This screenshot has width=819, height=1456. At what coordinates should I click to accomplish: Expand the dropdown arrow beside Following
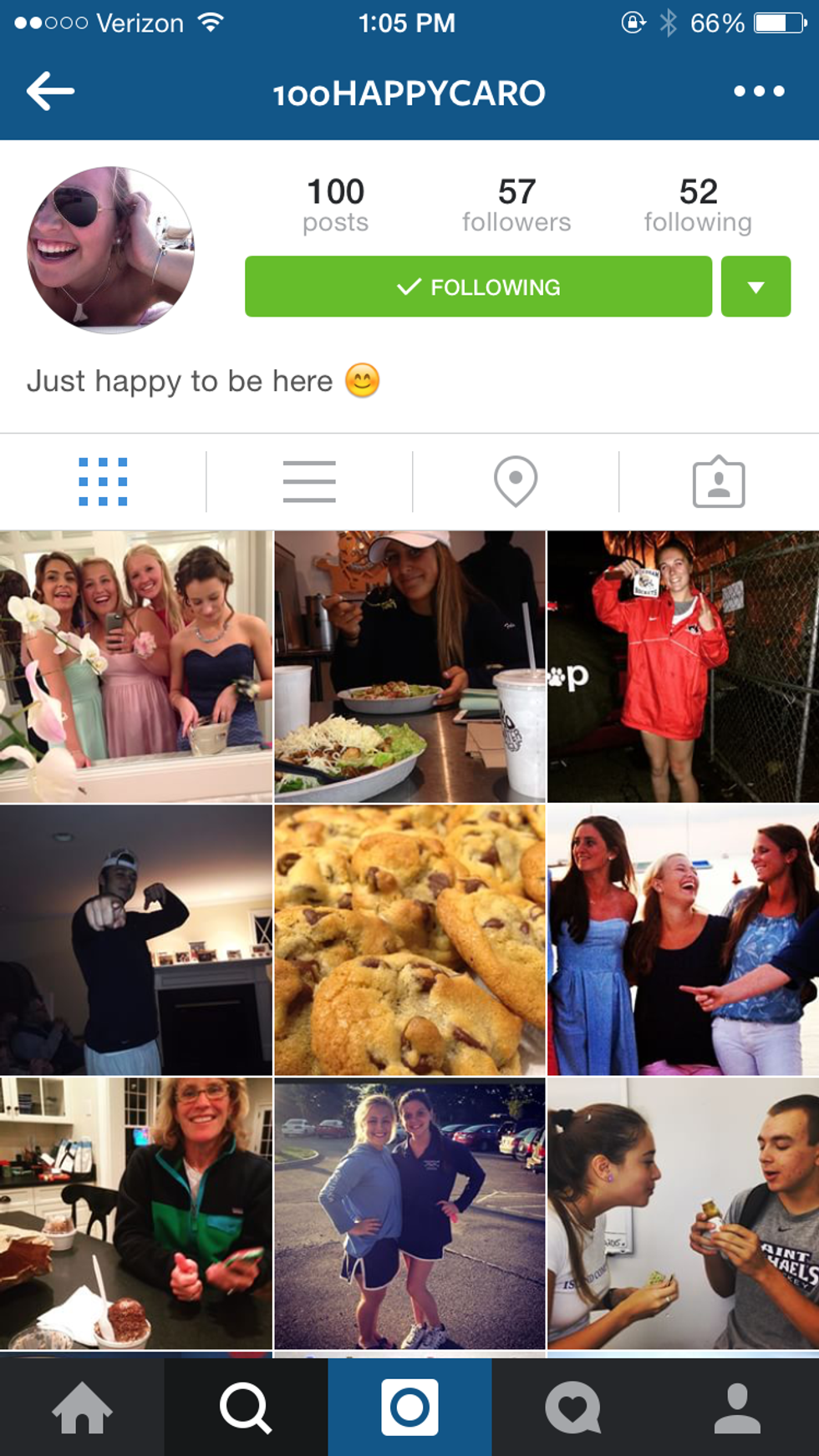(755, 287)
